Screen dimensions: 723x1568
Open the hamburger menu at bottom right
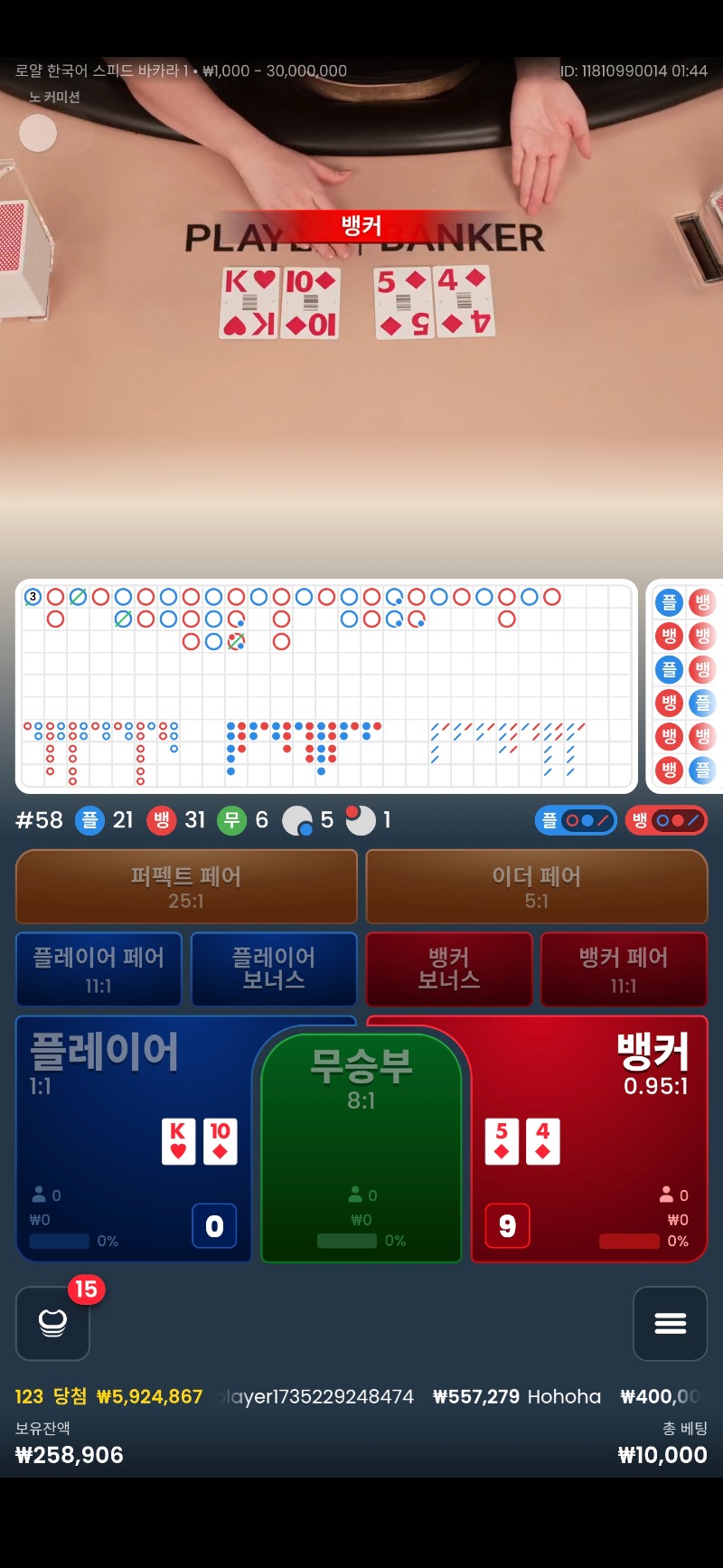[x=670, y=1324]
